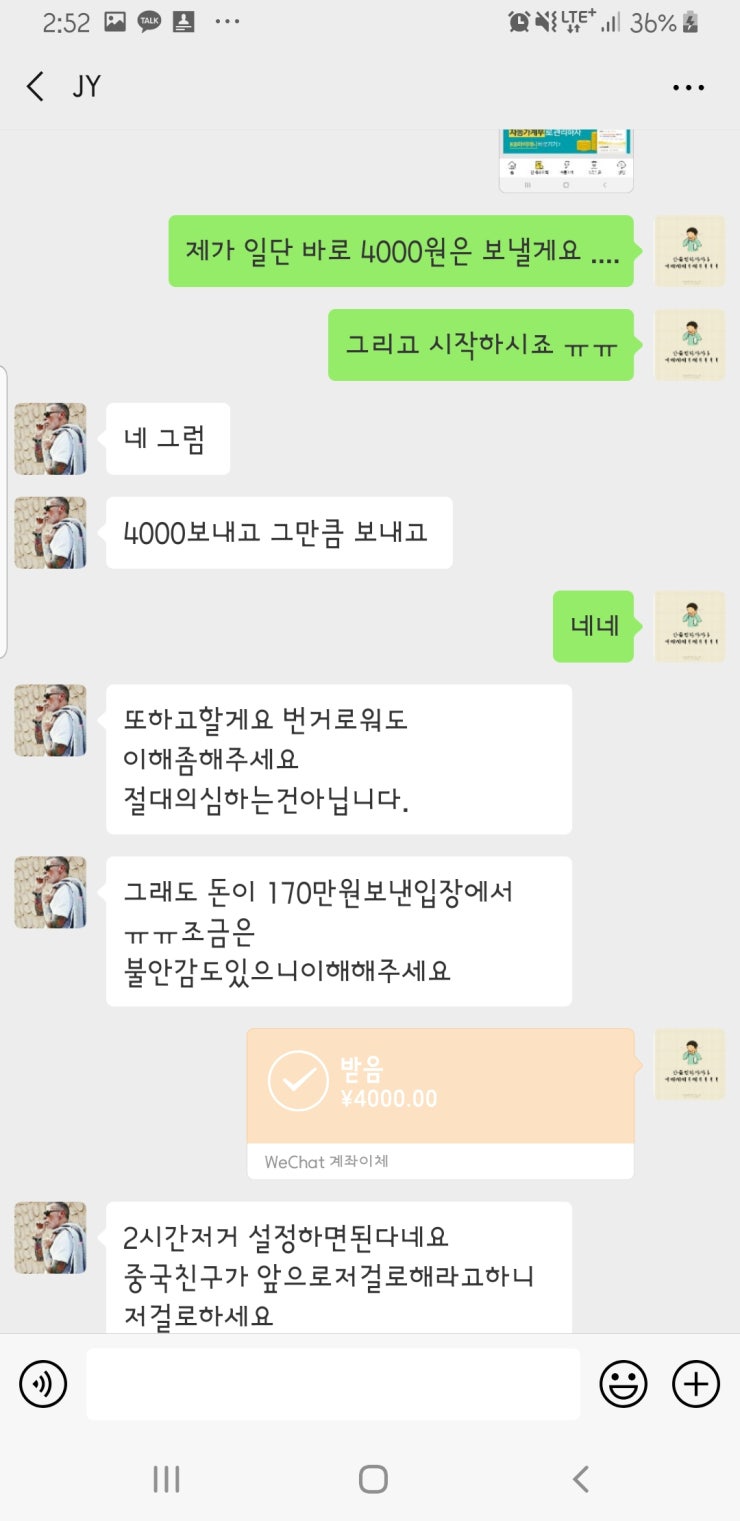
Task: Focus the message text field
Action: tap(332, 1384)
